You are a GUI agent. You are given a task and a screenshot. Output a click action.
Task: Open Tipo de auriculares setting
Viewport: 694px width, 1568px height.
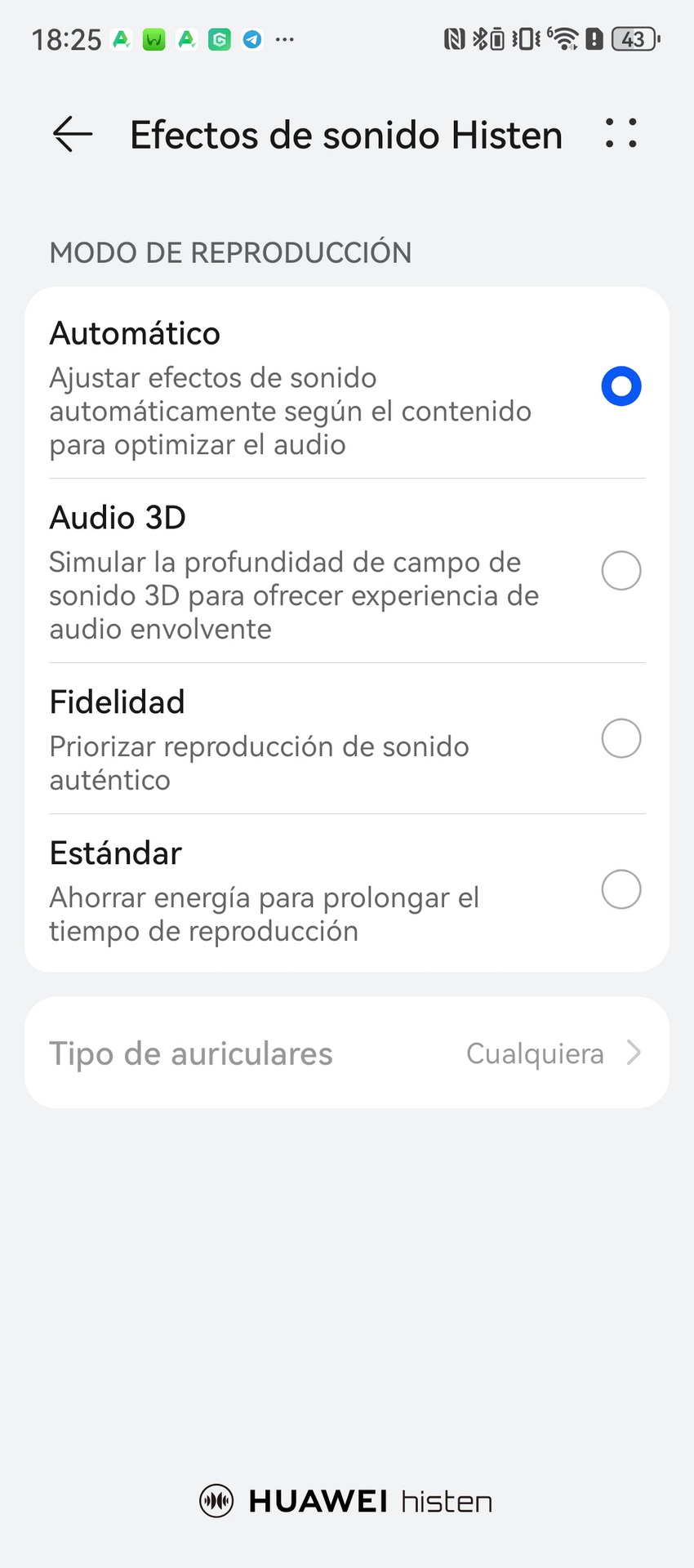click(347, 1053)
